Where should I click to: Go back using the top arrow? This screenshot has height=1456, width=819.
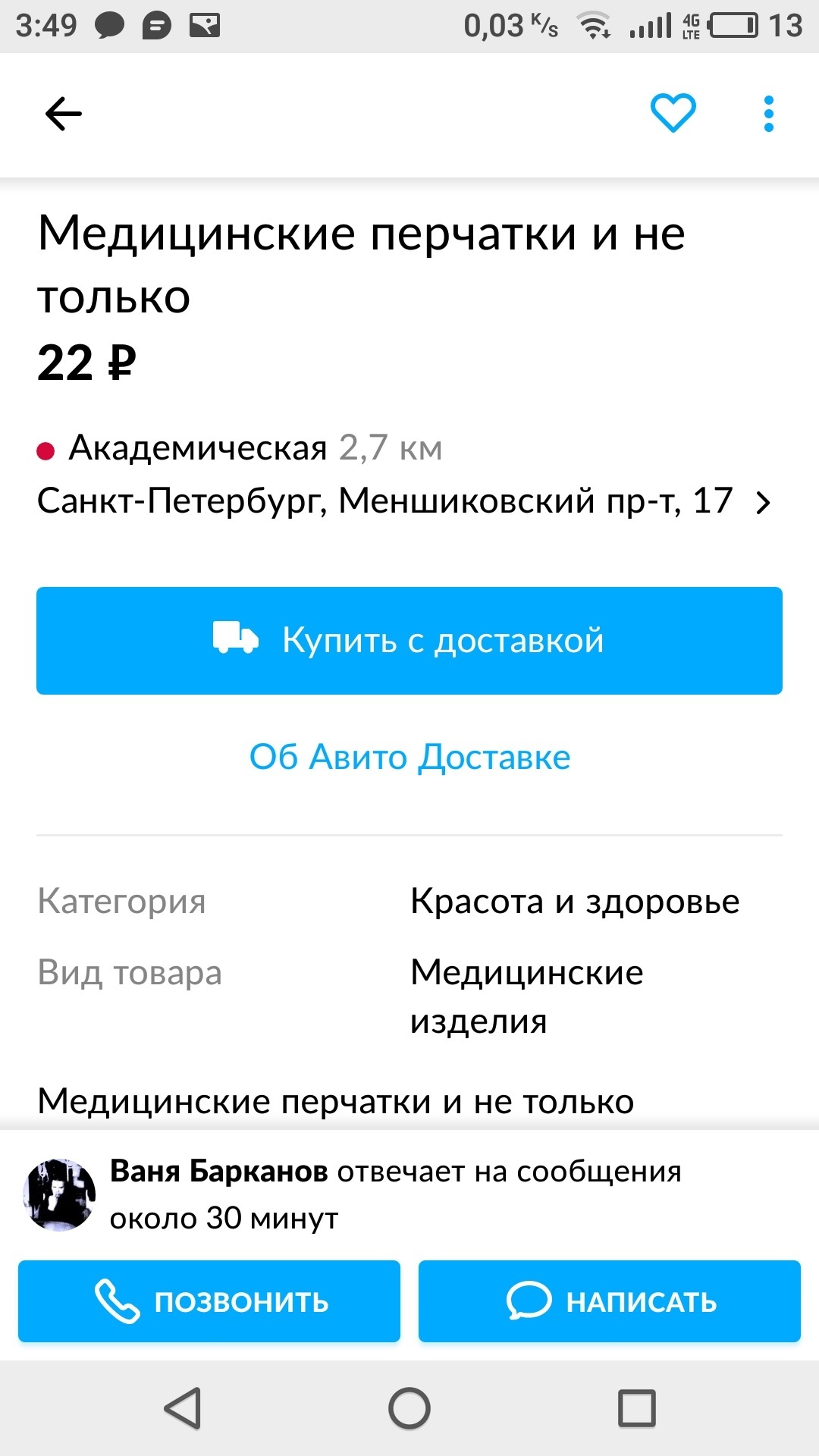tap(64, 115)
